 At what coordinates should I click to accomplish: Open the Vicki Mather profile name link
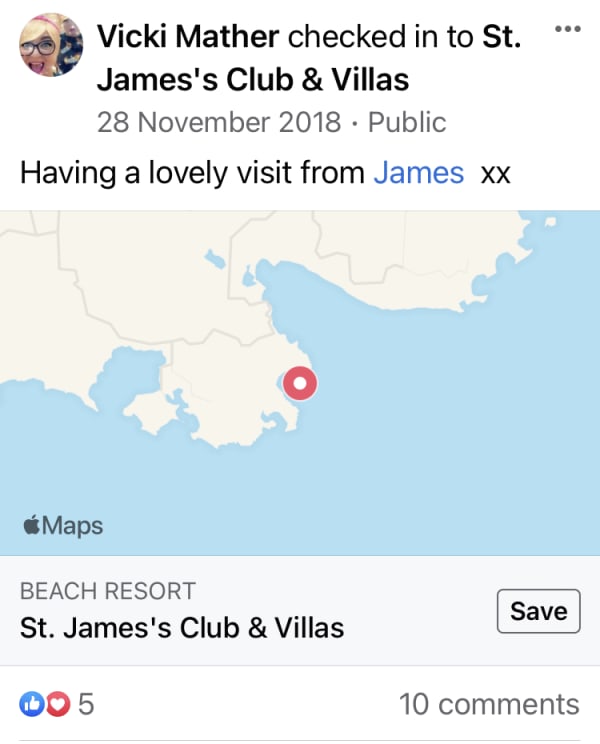pyautogui.click(x=188, y=37)
